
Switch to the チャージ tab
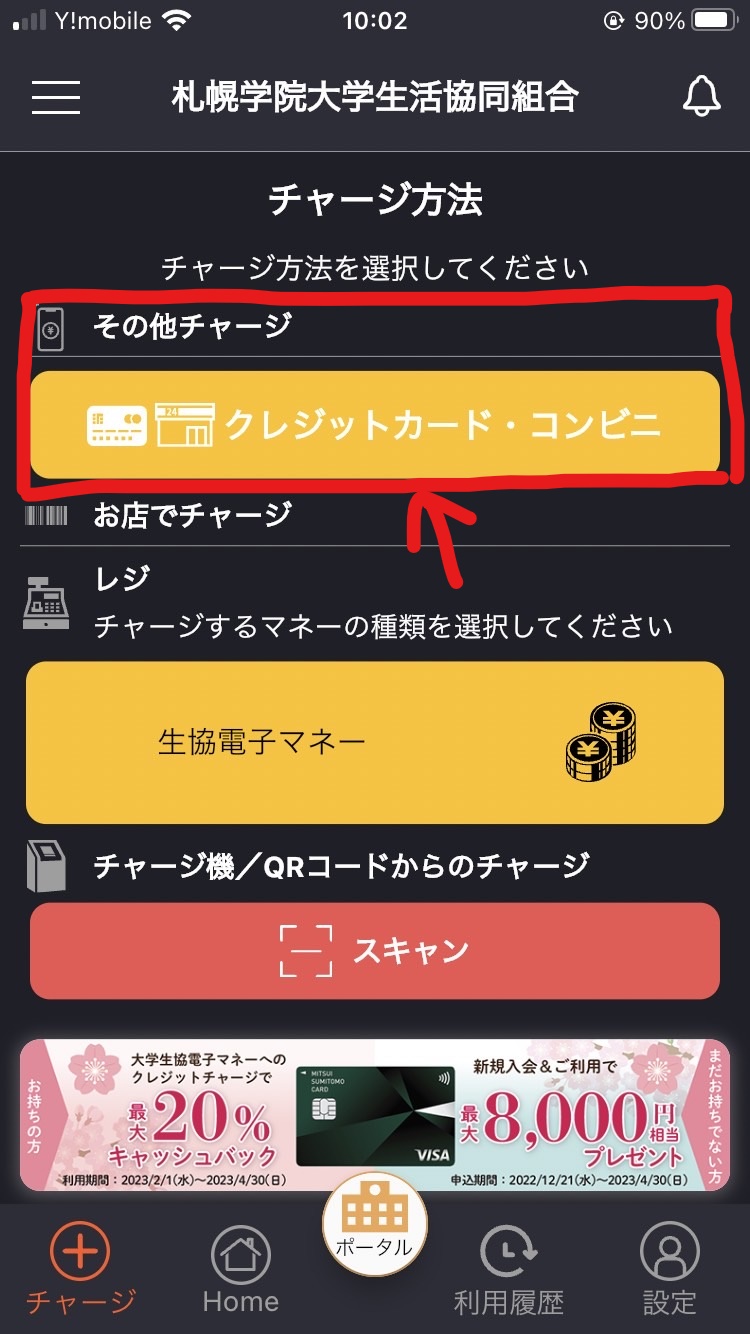[x=80, y=1268]
